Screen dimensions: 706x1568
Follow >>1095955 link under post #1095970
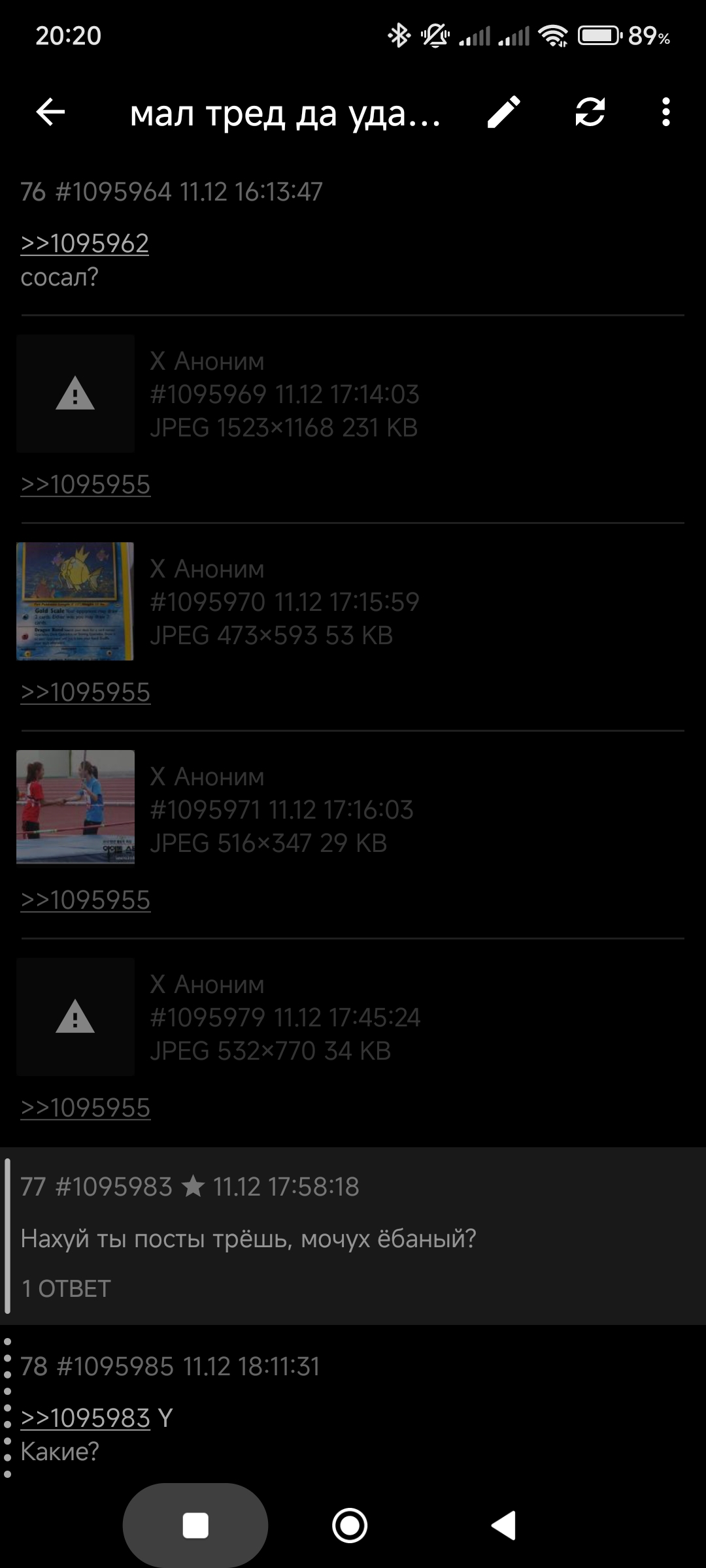(x=86, y=693)
